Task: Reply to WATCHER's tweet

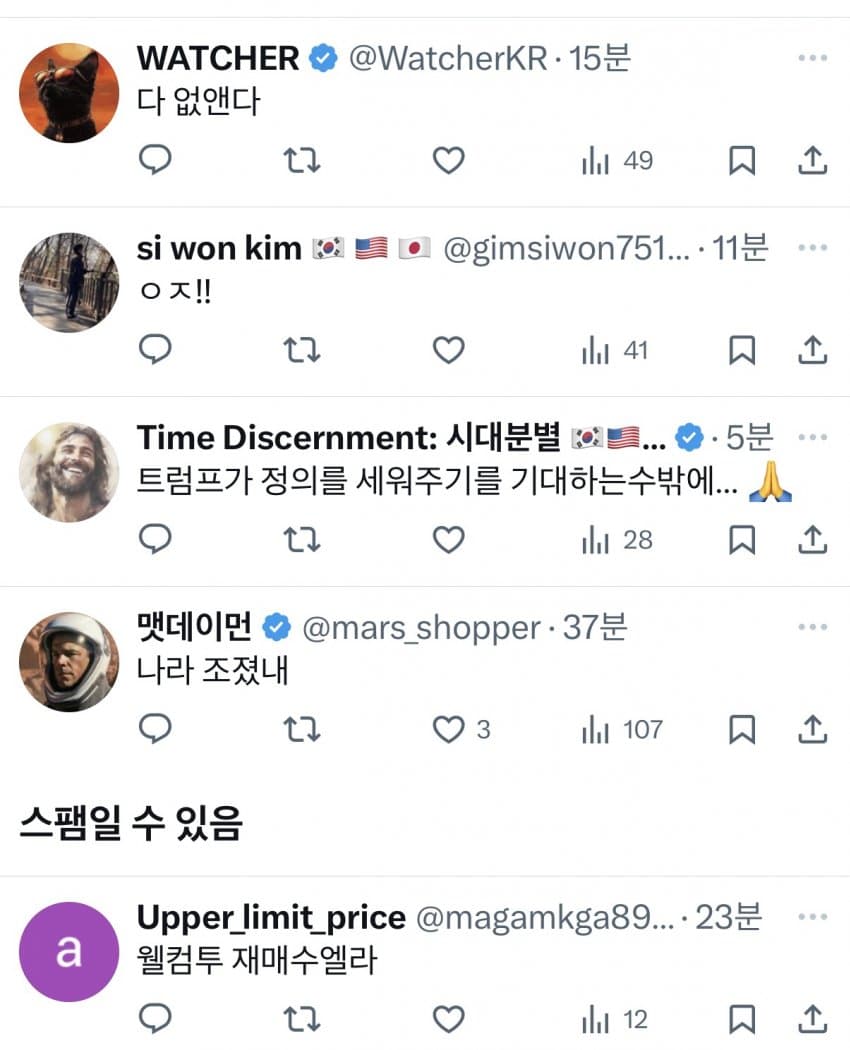Action: [154, 160]
